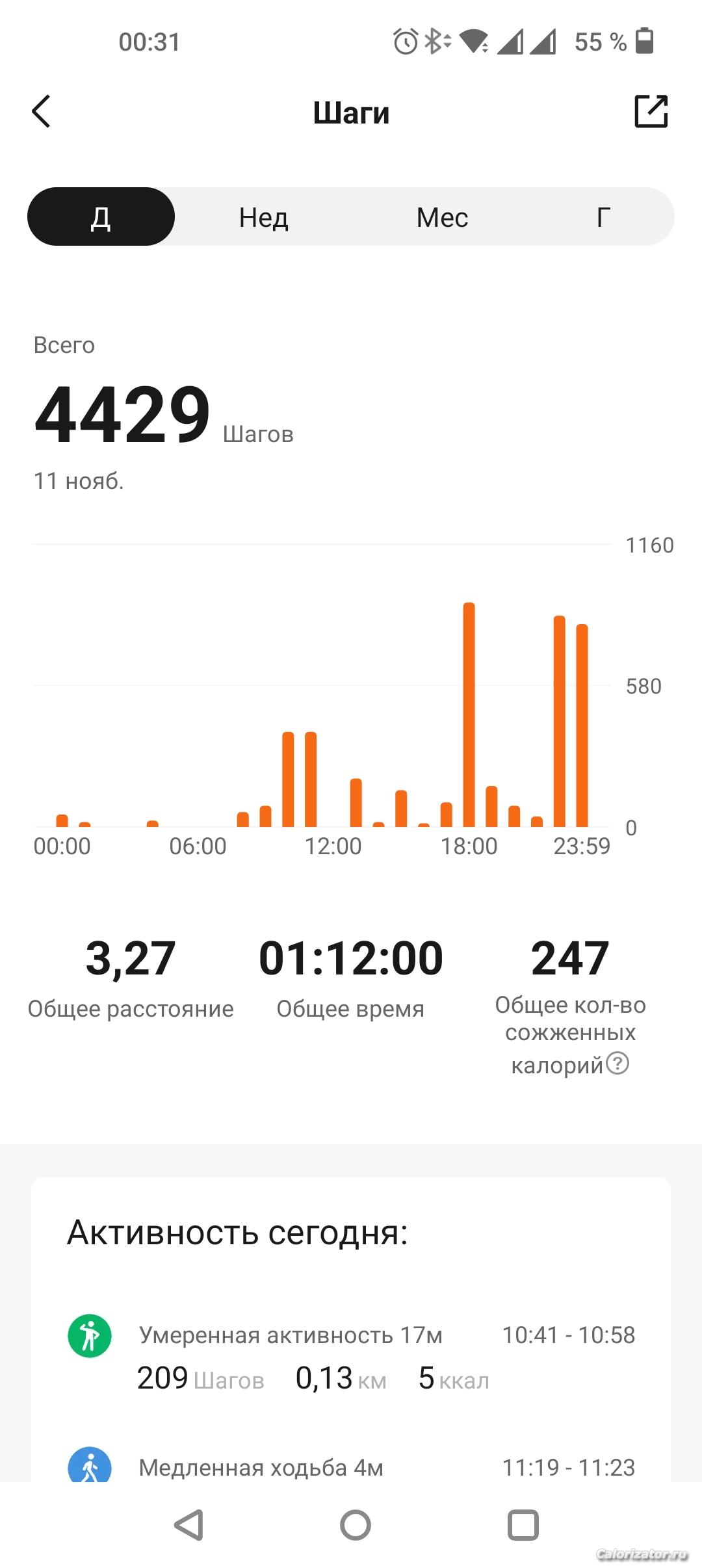The height and width of the screenshot is (1568, 702).
Task: Go back from the Шаги screen
Action: tap(42, 112)
